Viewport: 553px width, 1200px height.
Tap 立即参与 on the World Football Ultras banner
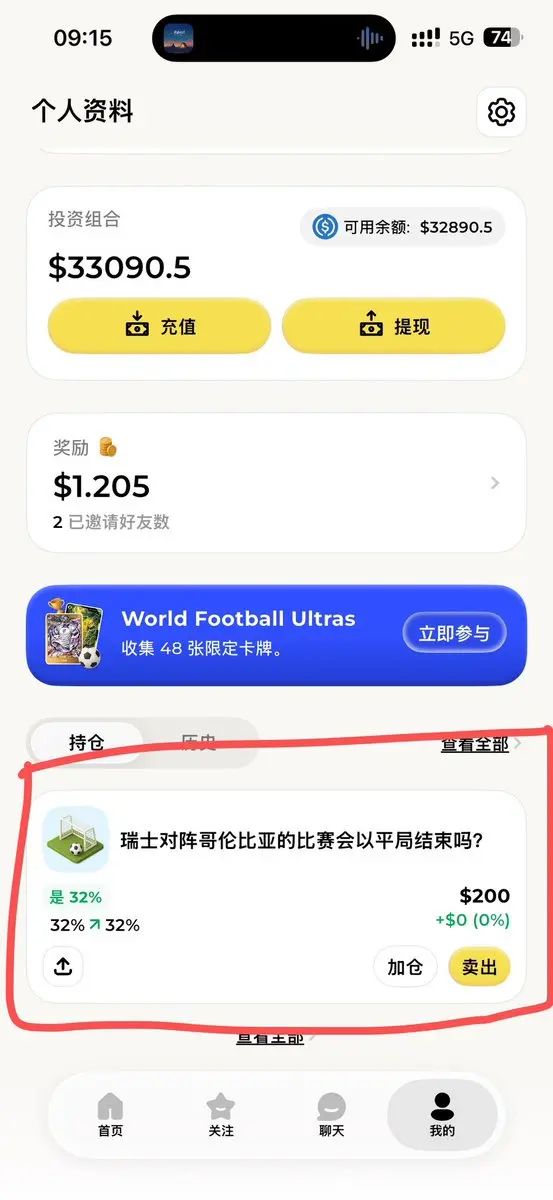click(x=455, y=633)
